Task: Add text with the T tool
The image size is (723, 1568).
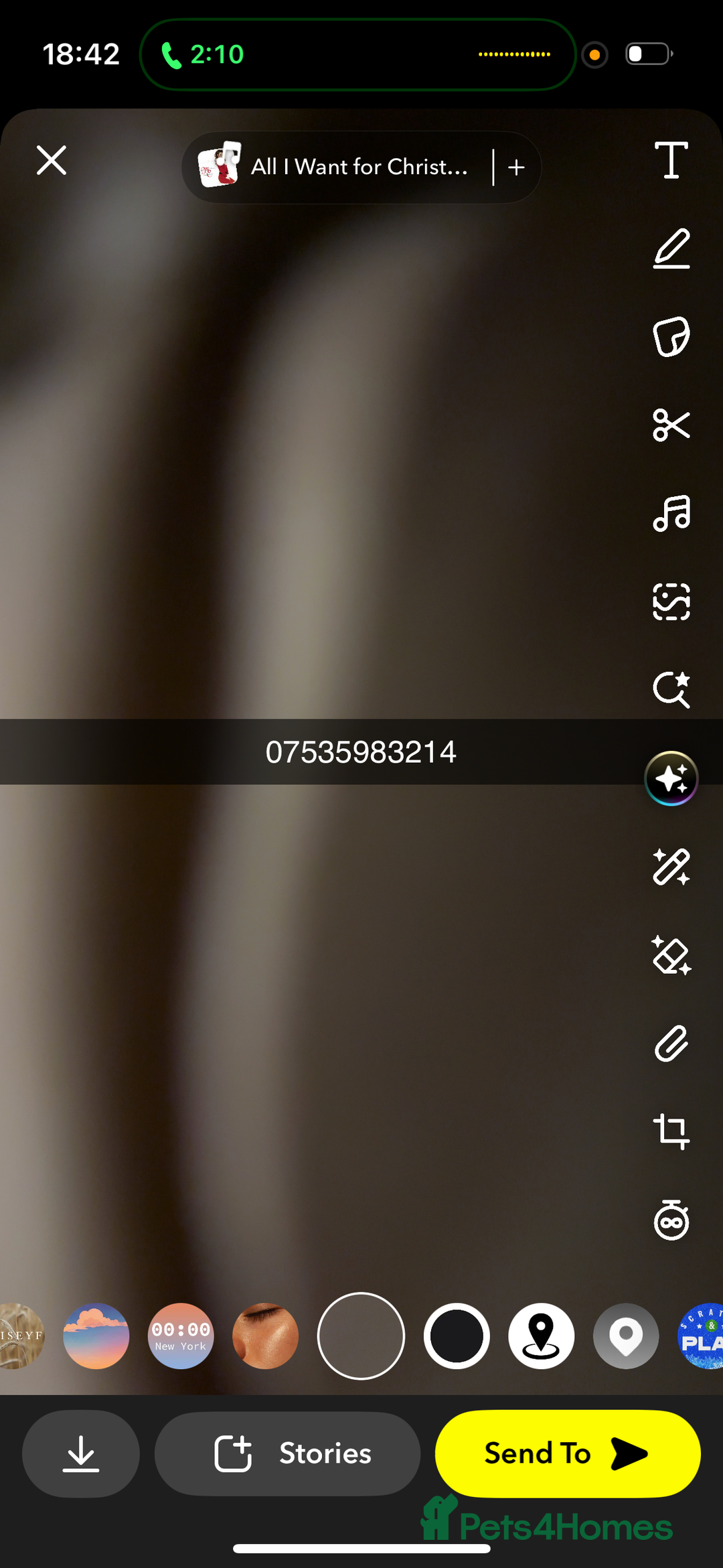Action: [671, 161]
